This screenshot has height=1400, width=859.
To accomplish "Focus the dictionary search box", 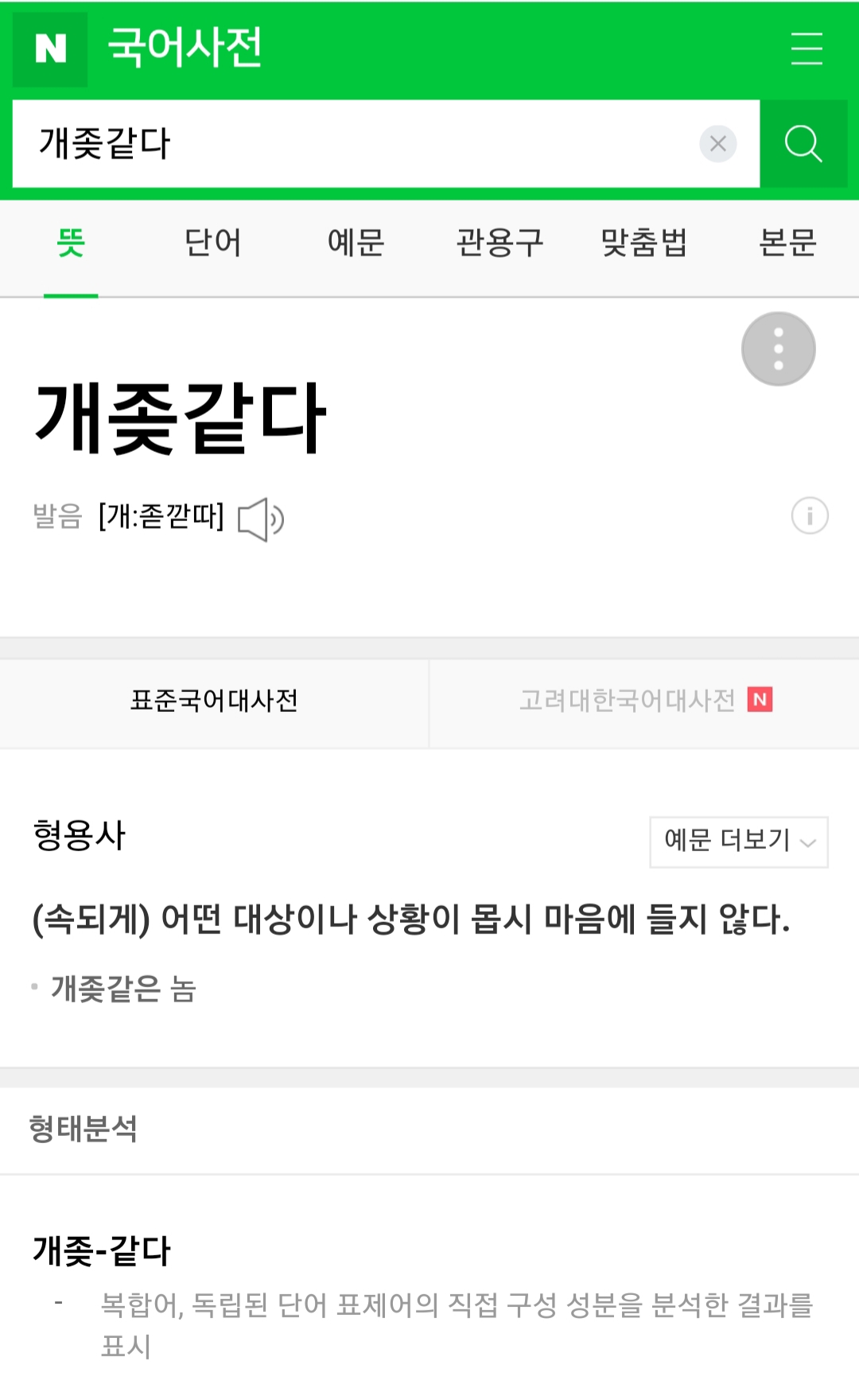I will (354, 144).
